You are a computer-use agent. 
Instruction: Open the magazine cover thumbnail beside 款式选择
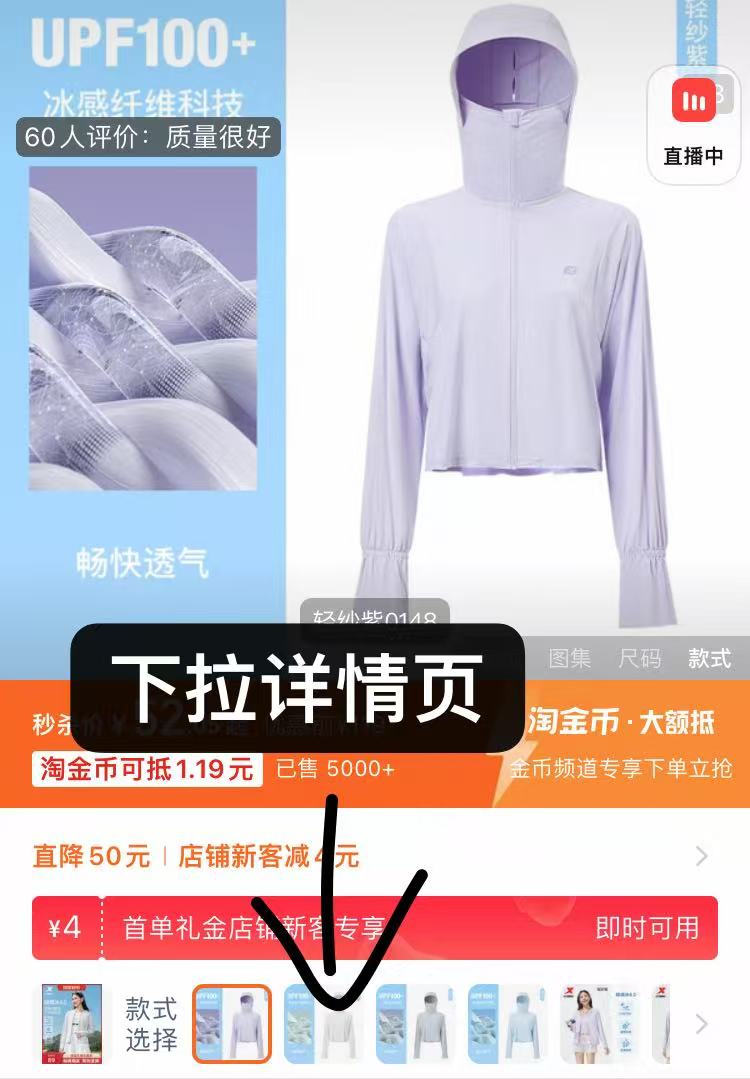71,1024
